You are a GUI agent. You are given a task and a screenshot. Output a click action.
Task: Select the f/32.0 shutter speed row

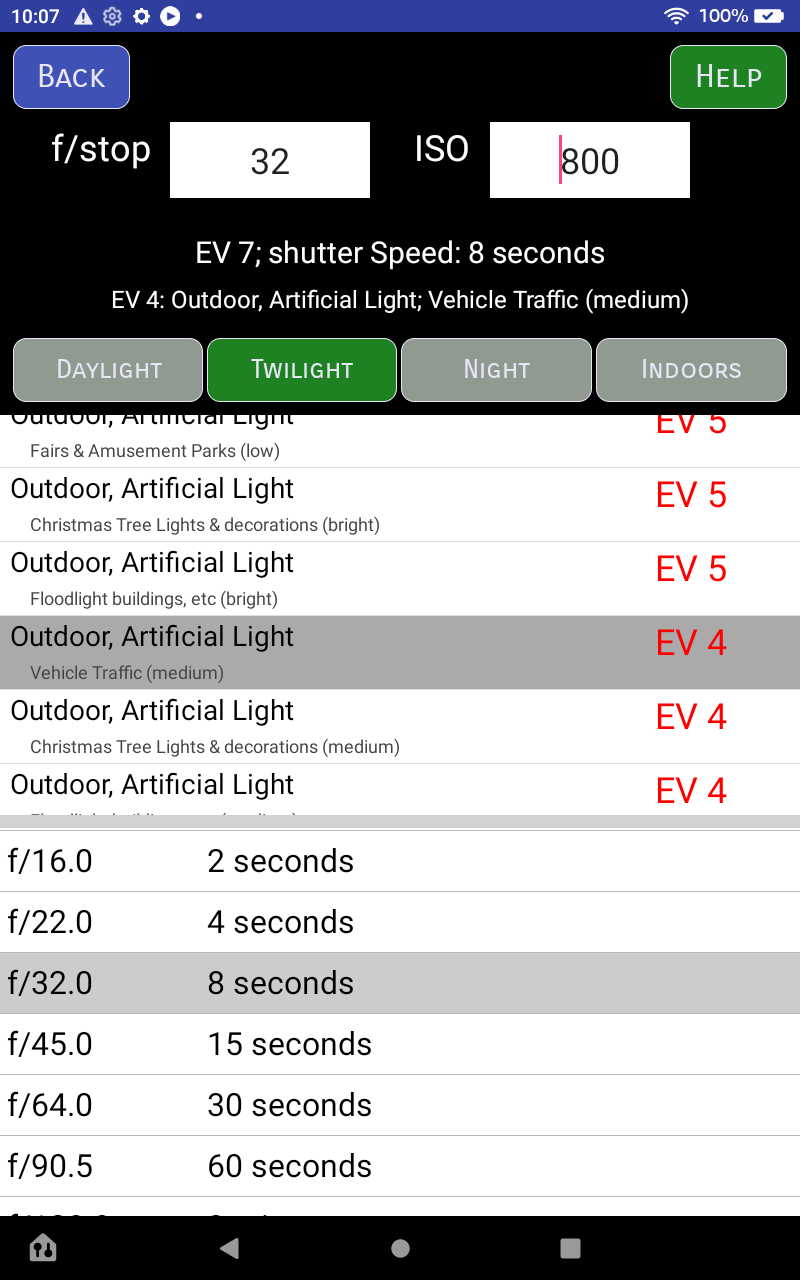[400, 982]
